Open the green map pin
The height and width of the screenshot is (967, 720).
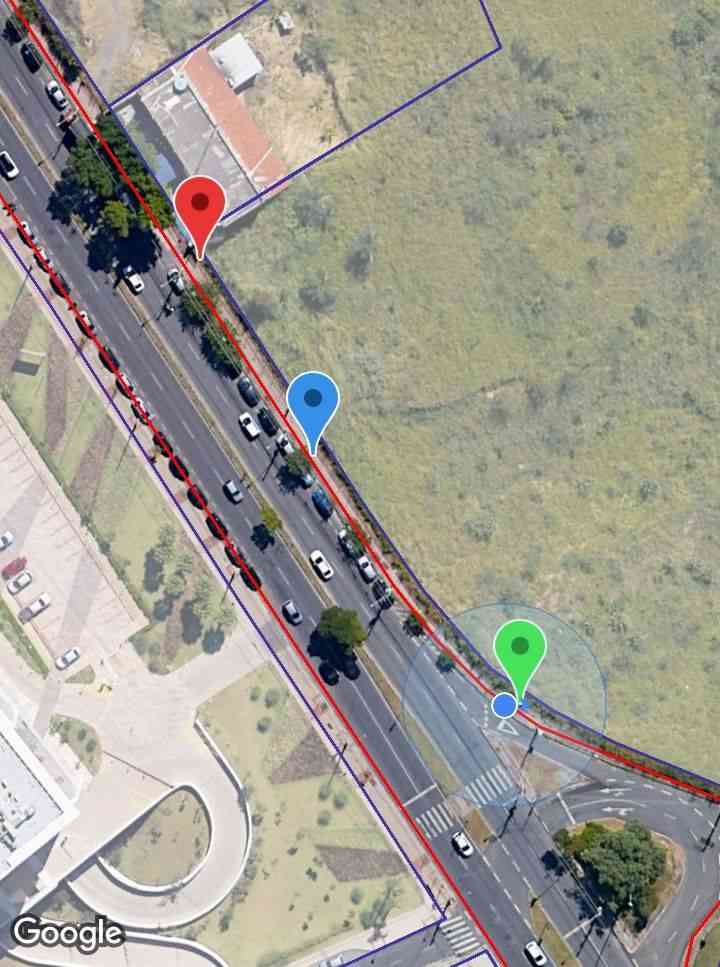click(519, 650)
